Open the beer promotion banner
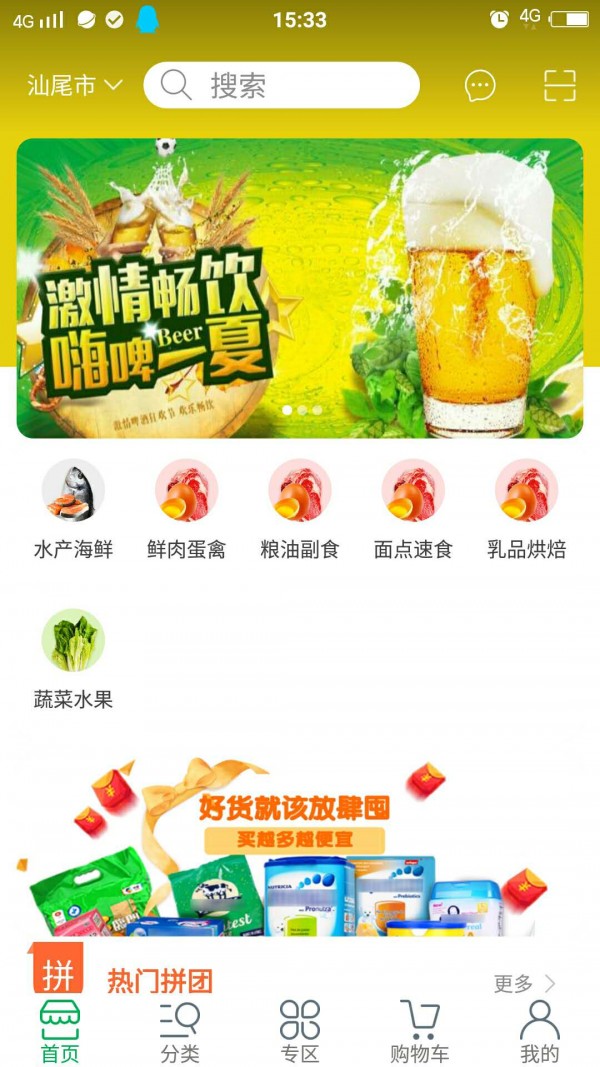Image resolution: width=600 pixels, height=1067 pixels. pyautogui.click(x=300, y=288)
